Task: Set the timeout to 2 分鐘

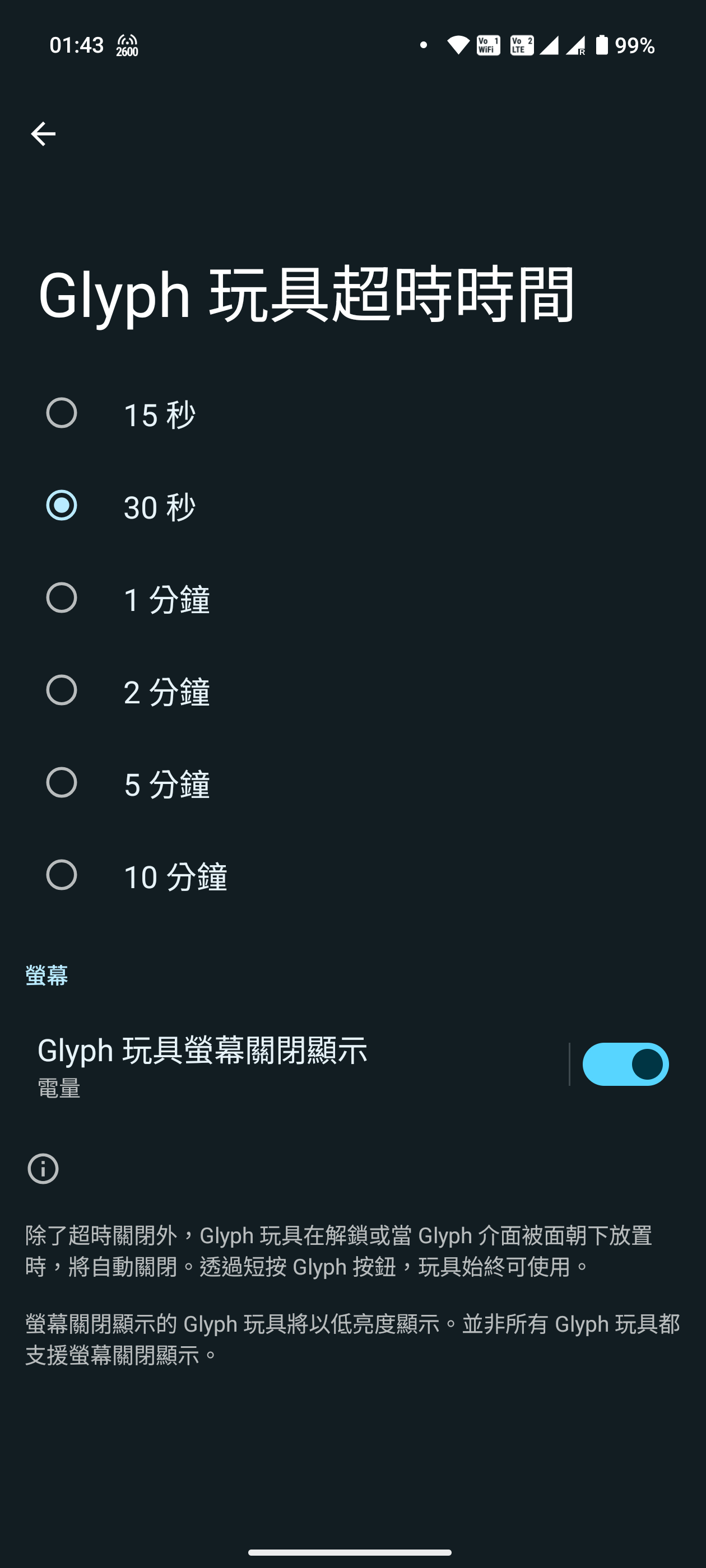Action: 62,691
